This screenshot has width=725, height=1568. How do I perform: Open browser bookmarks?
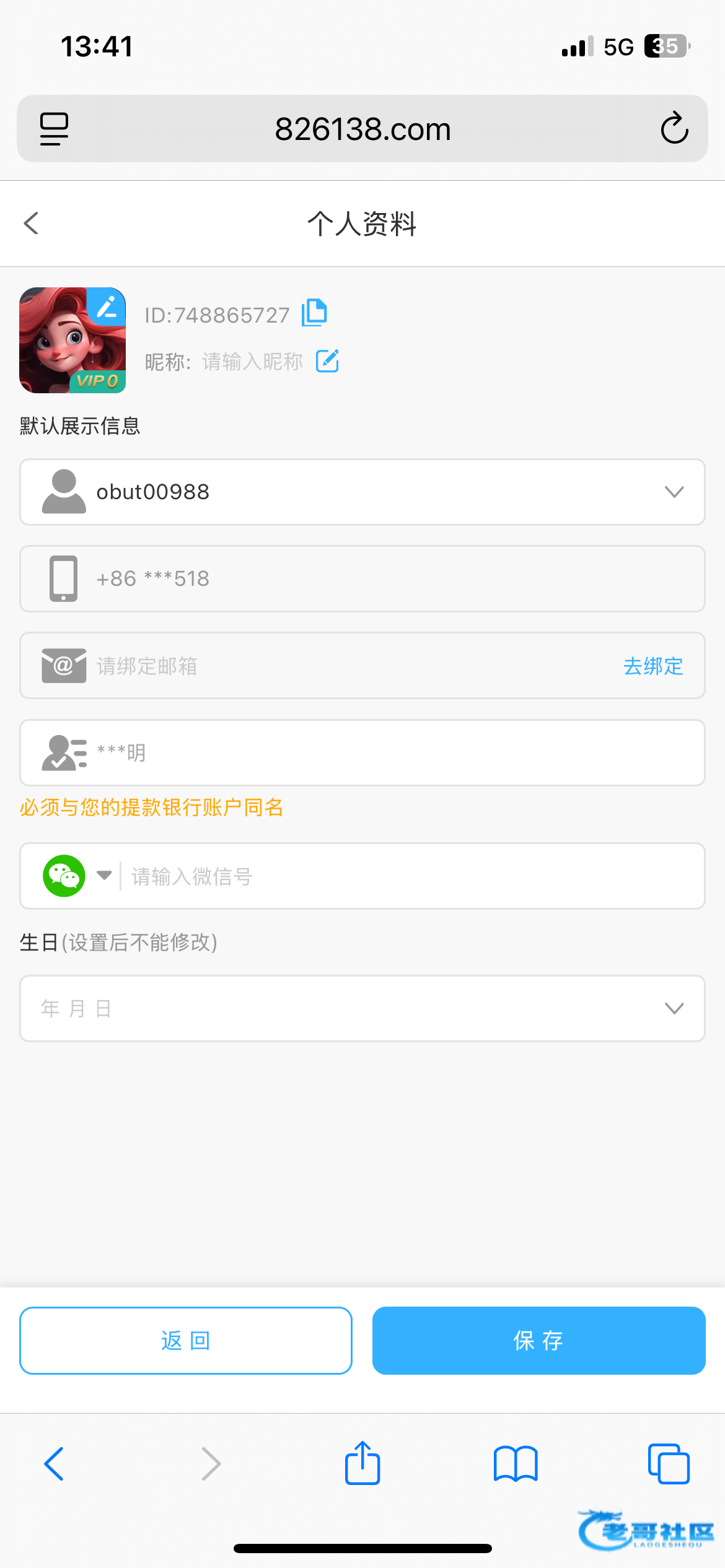516,1464
